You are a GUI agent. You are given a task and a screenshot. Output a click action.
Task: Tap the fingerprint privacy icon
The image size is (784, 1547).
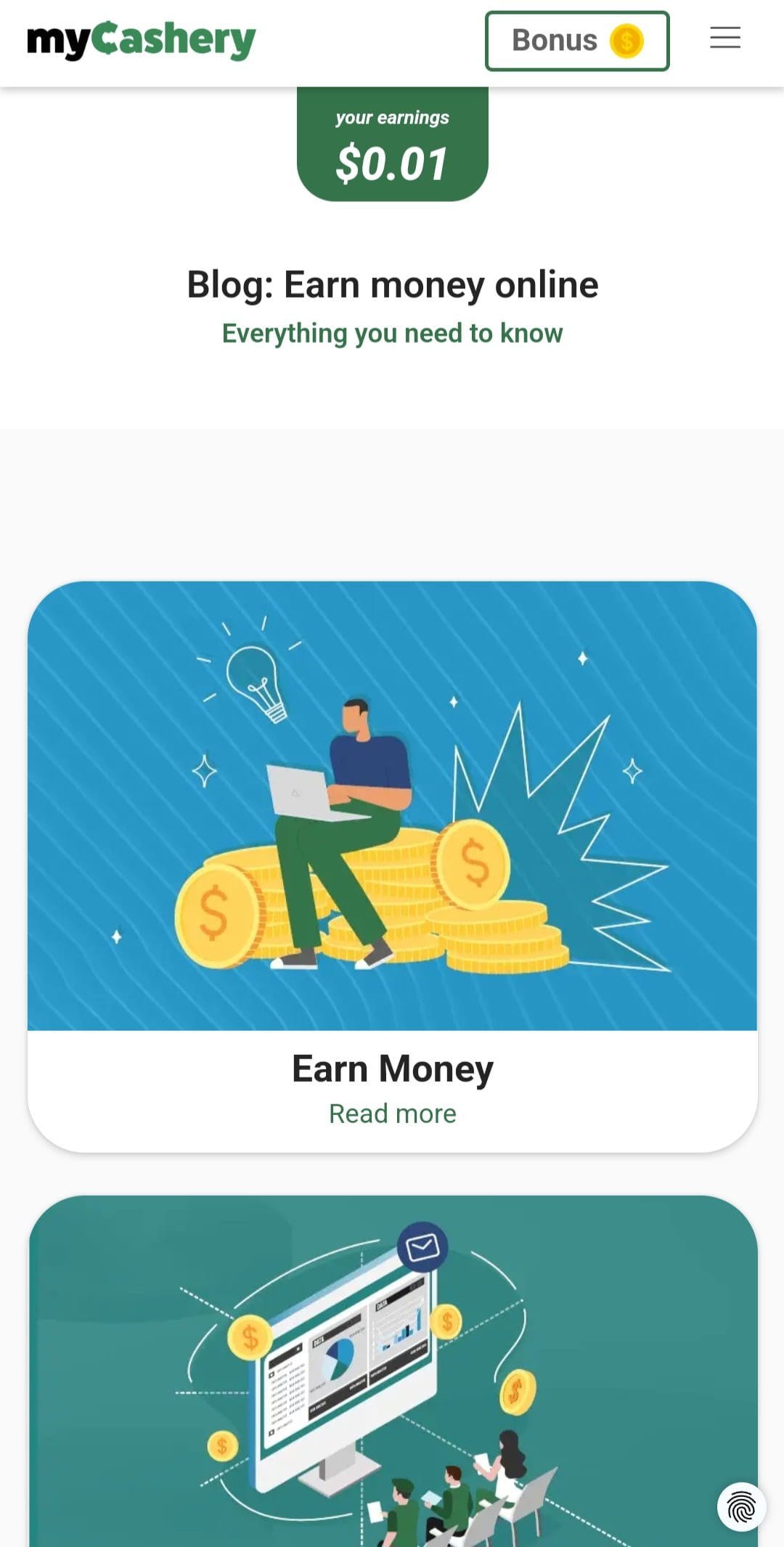coord(741,1507)
